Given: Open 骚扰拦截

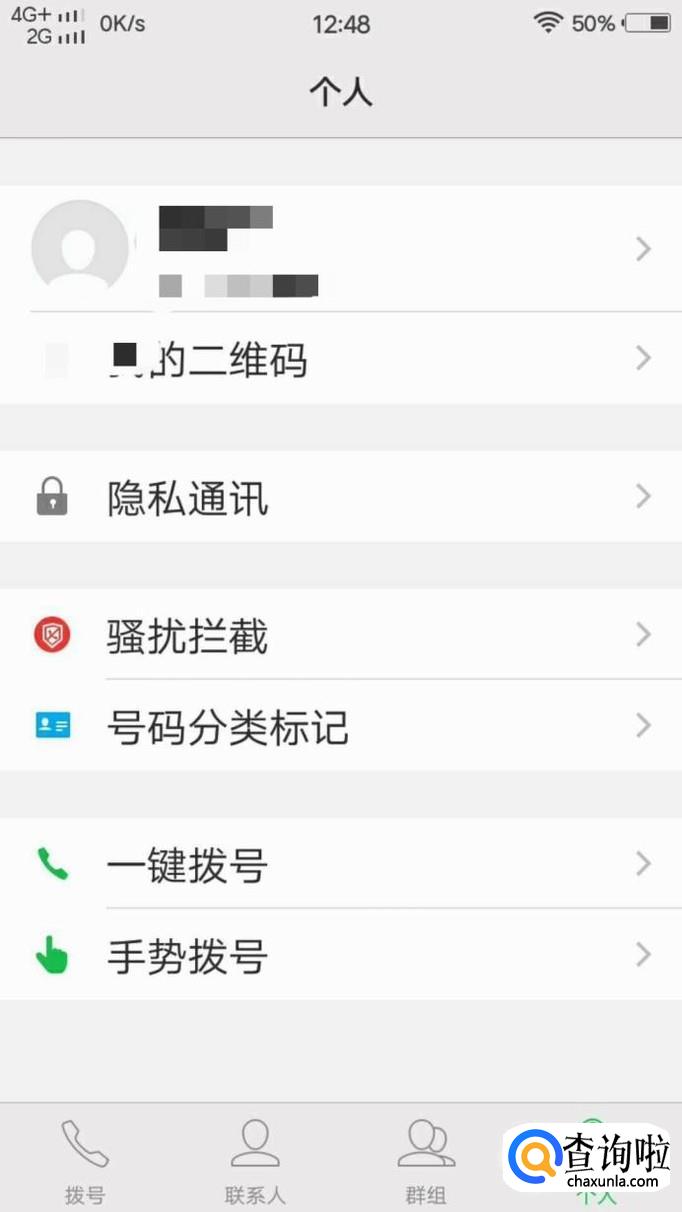Looking at the screenshot, I should pyautogui.click(x=340, y=635).
